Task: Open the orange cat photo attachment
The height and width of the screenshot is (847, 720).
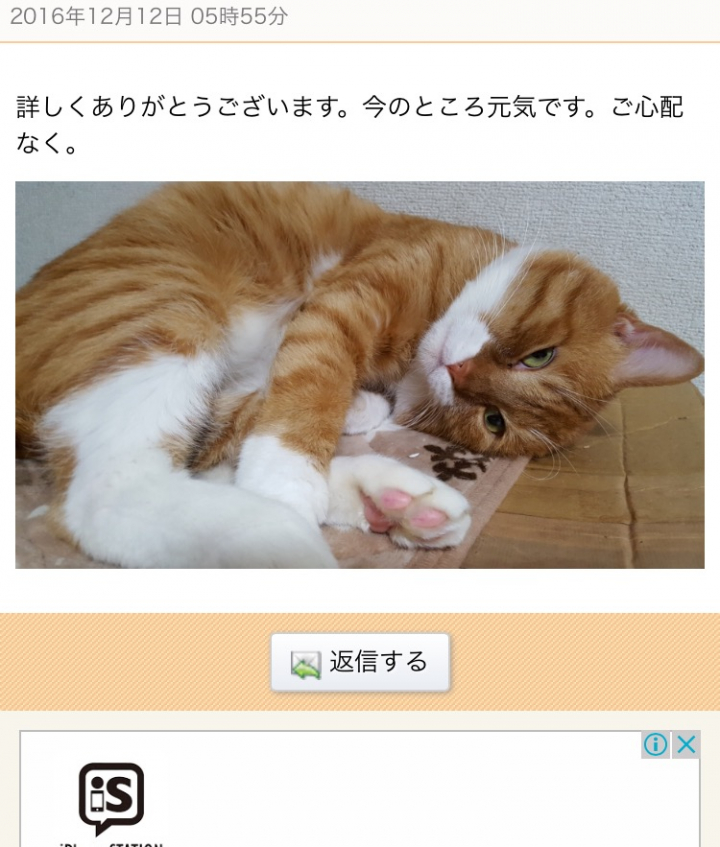Action: [360, 375]
